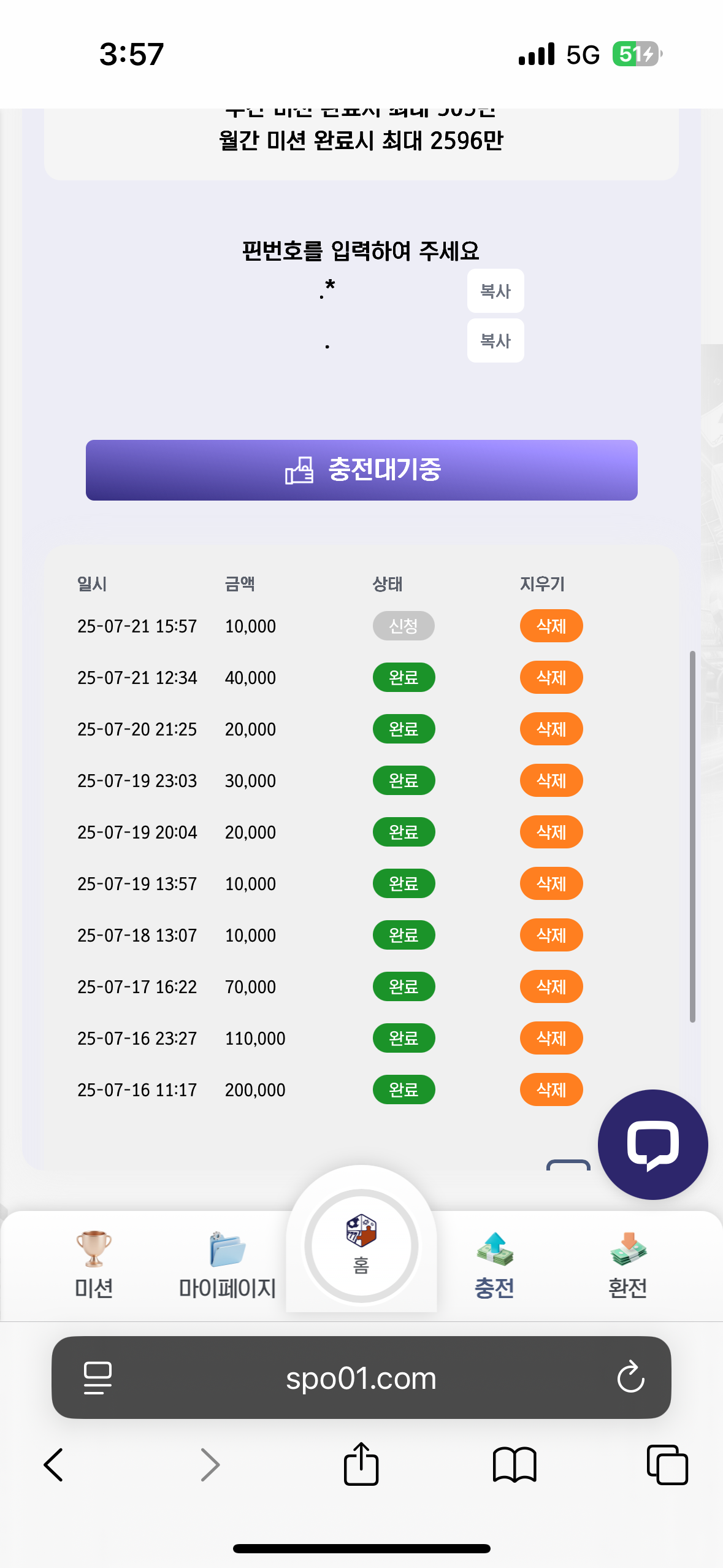Delete the 25-07-20 21:25 record
Viewport: 723px width, 1568px height.
551,729
